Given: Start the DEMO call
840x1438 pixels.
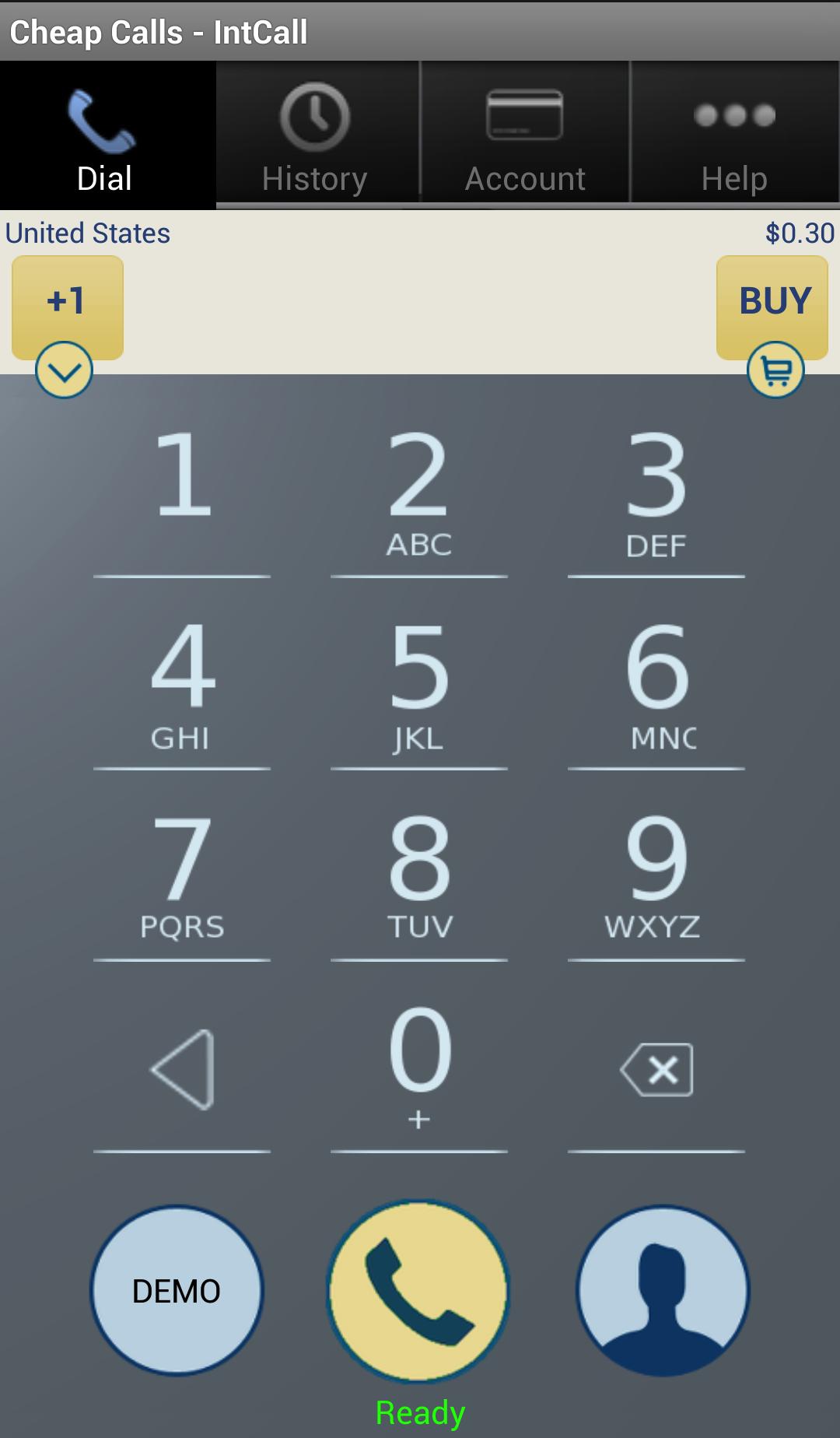Looking at the screenshot, I should click(x=176, y=1290).
